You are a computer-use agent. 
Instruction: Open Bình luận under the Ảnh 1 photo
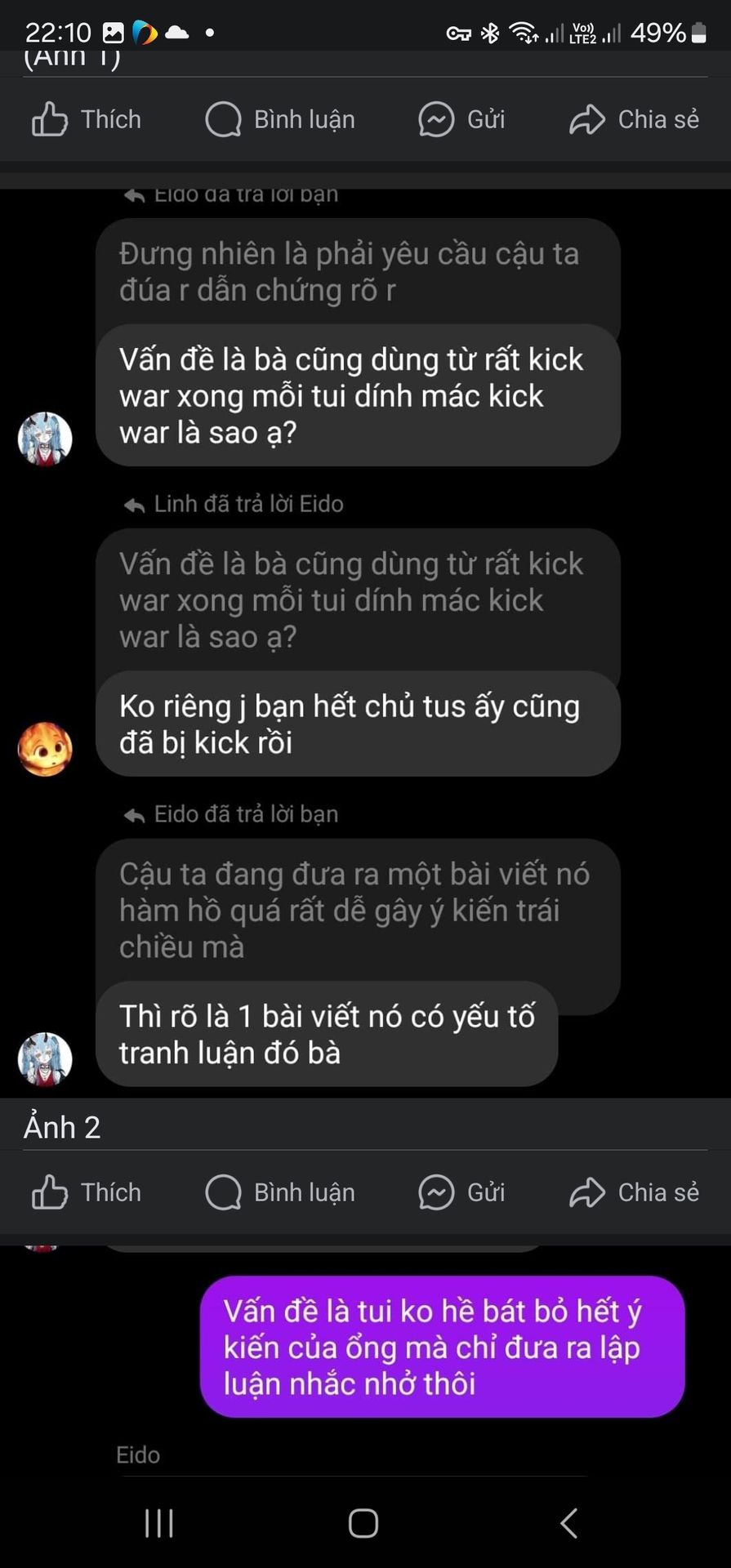click(280, 119)
